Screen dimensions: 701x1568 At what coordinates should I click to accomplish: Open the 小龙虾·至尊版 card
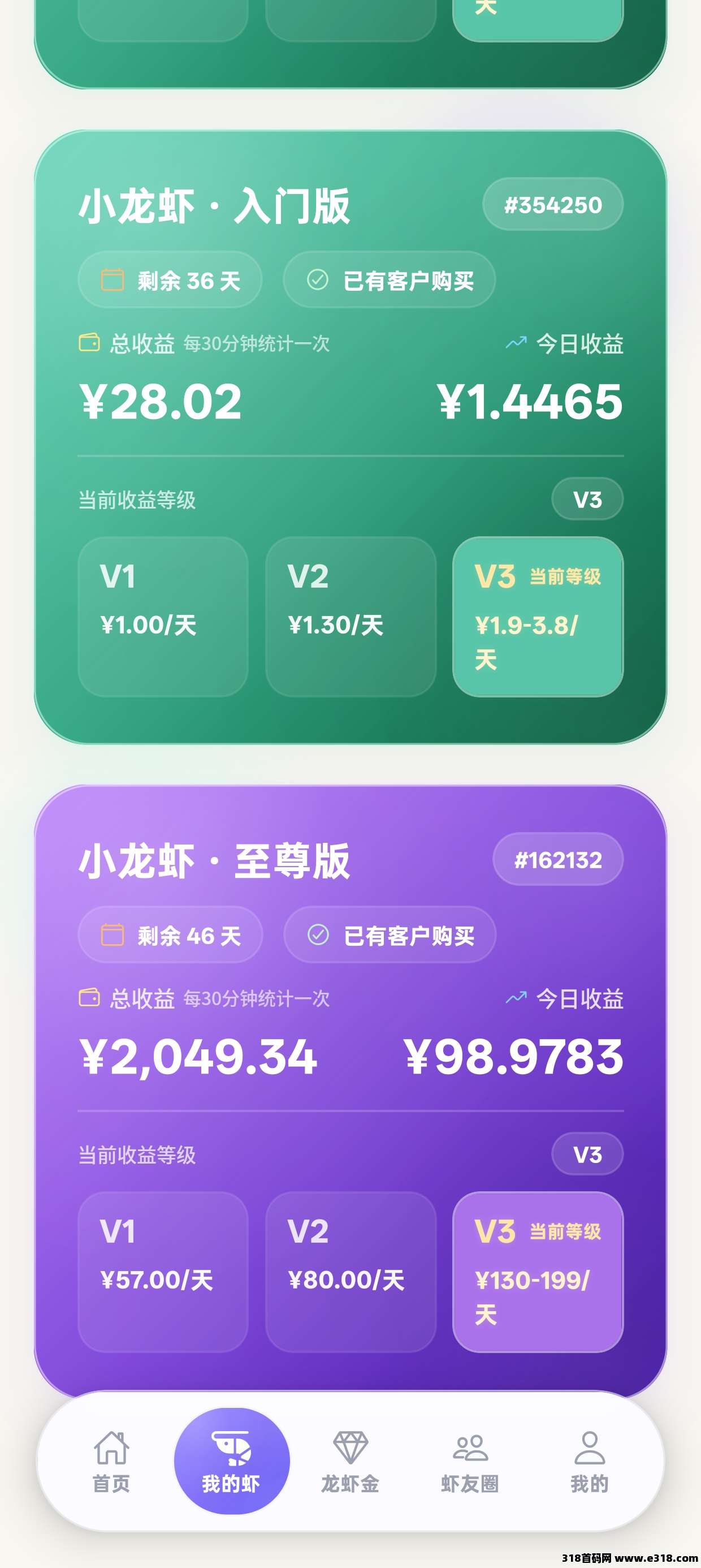[214, 861]
